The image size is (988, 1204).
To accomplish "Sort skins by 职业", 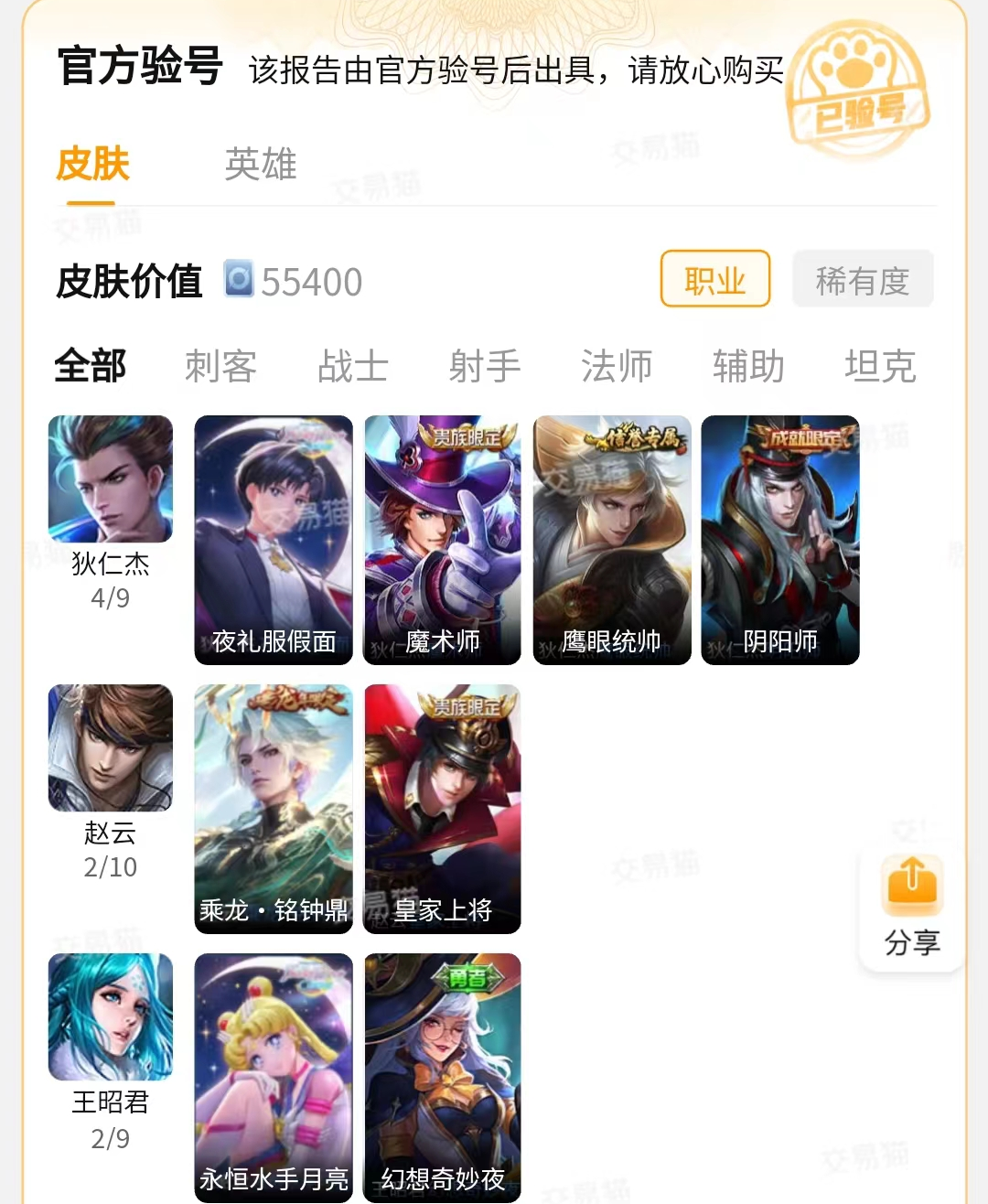I will [715, 279].
